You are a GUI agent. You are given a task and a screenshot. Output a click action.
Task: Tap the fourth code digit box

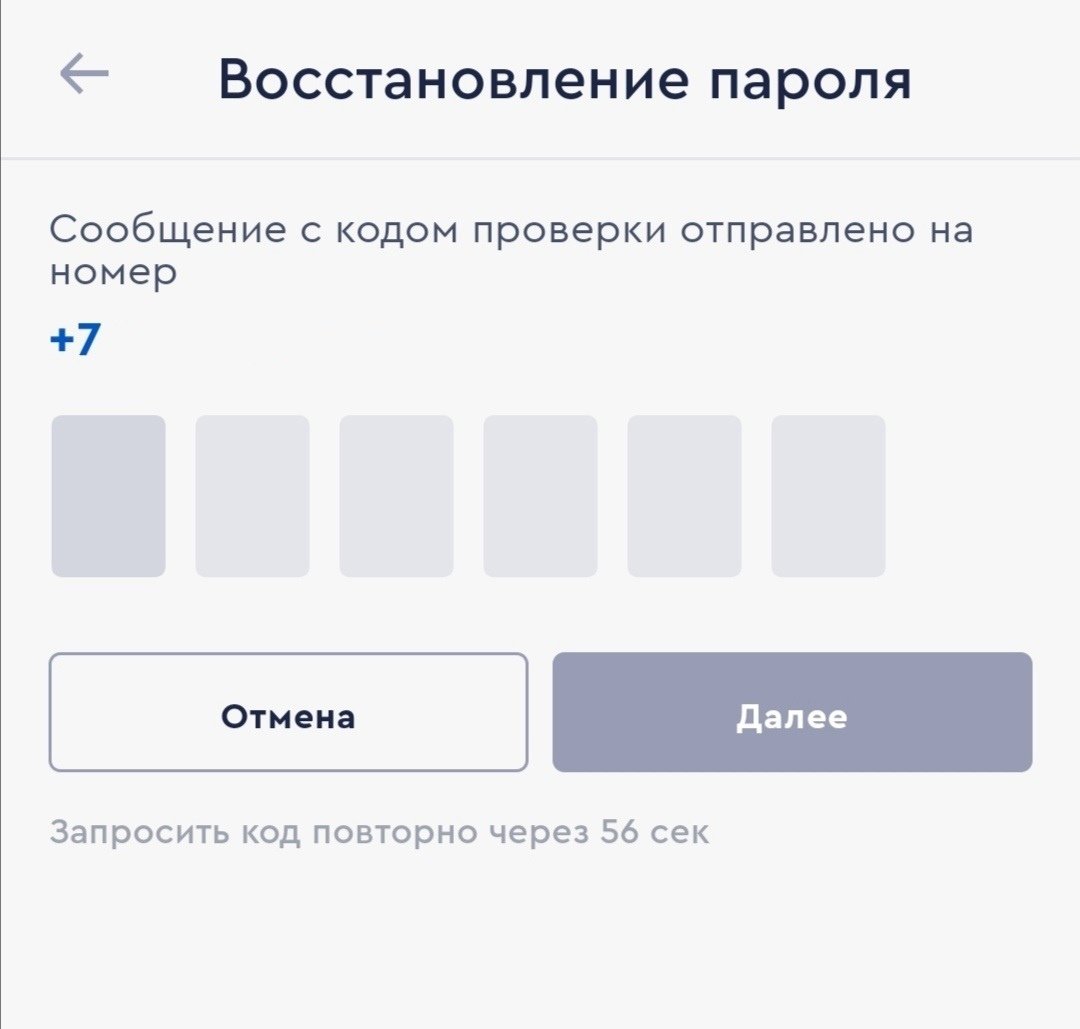click(540, 496)
